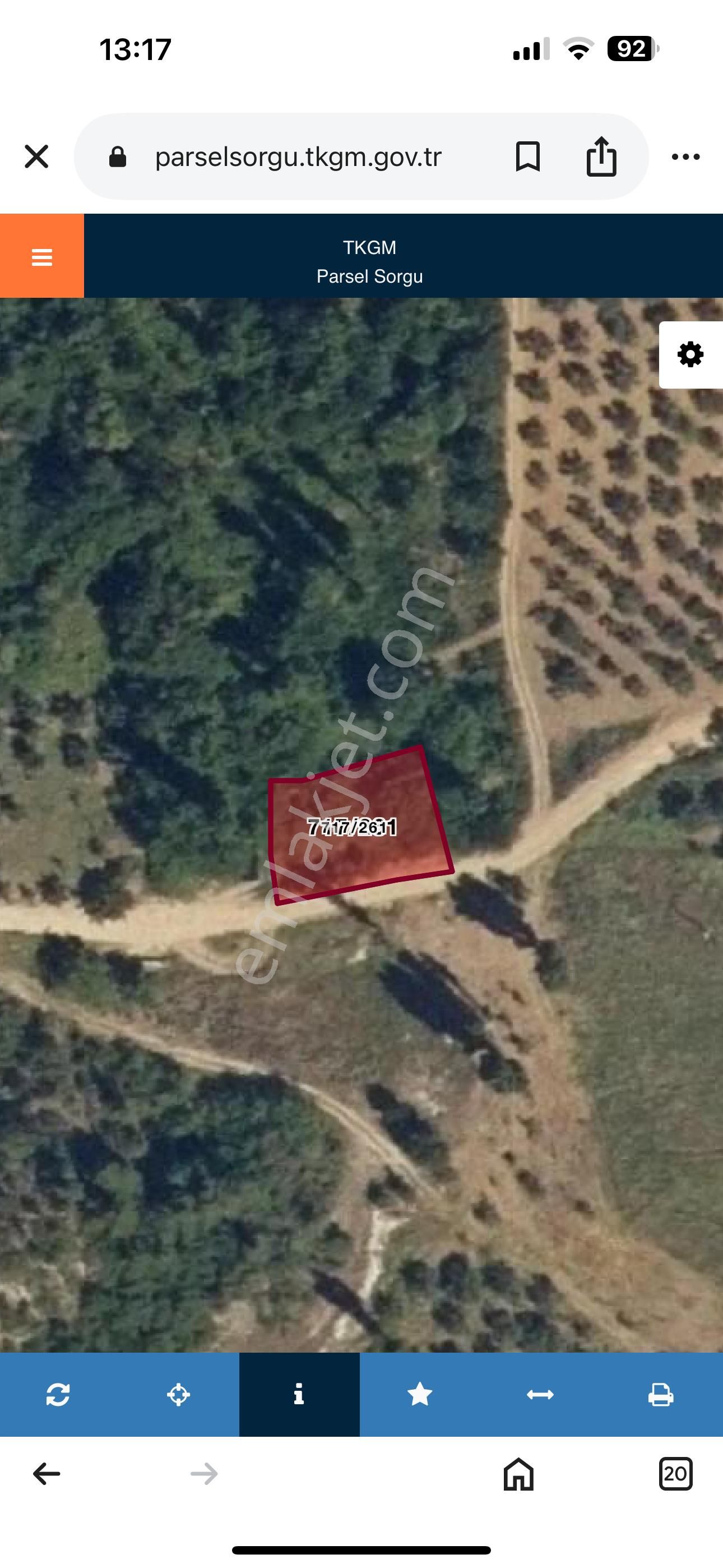723x1568 pixels.
Task: Open the parcel info tool
Action: pos(299,1394)
